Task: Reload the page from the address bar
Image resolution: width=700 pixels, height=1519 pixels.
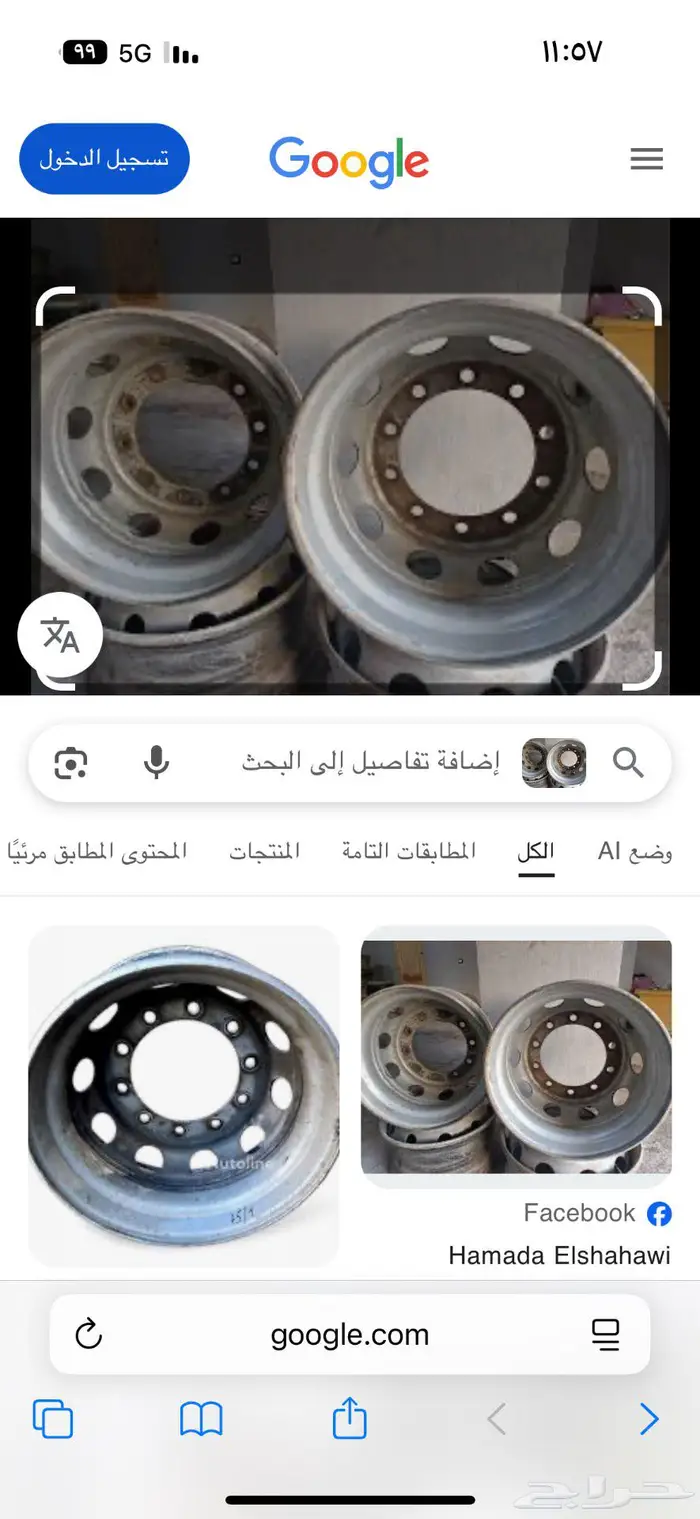Action: [x=89, y=1334]
